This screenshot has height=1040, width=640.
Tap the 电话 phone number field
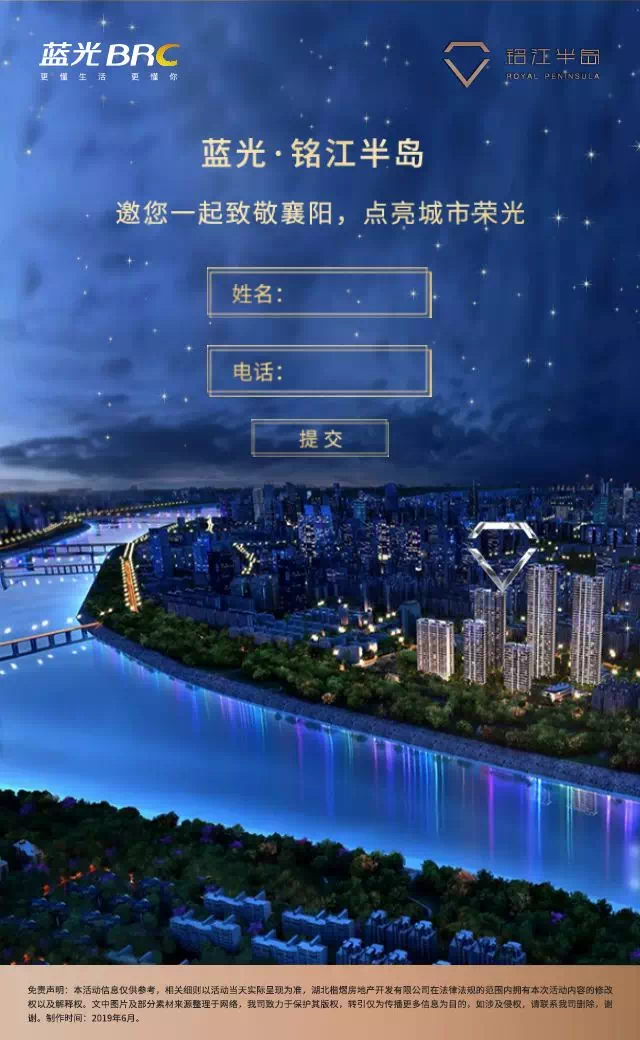(x=345, y=372)
